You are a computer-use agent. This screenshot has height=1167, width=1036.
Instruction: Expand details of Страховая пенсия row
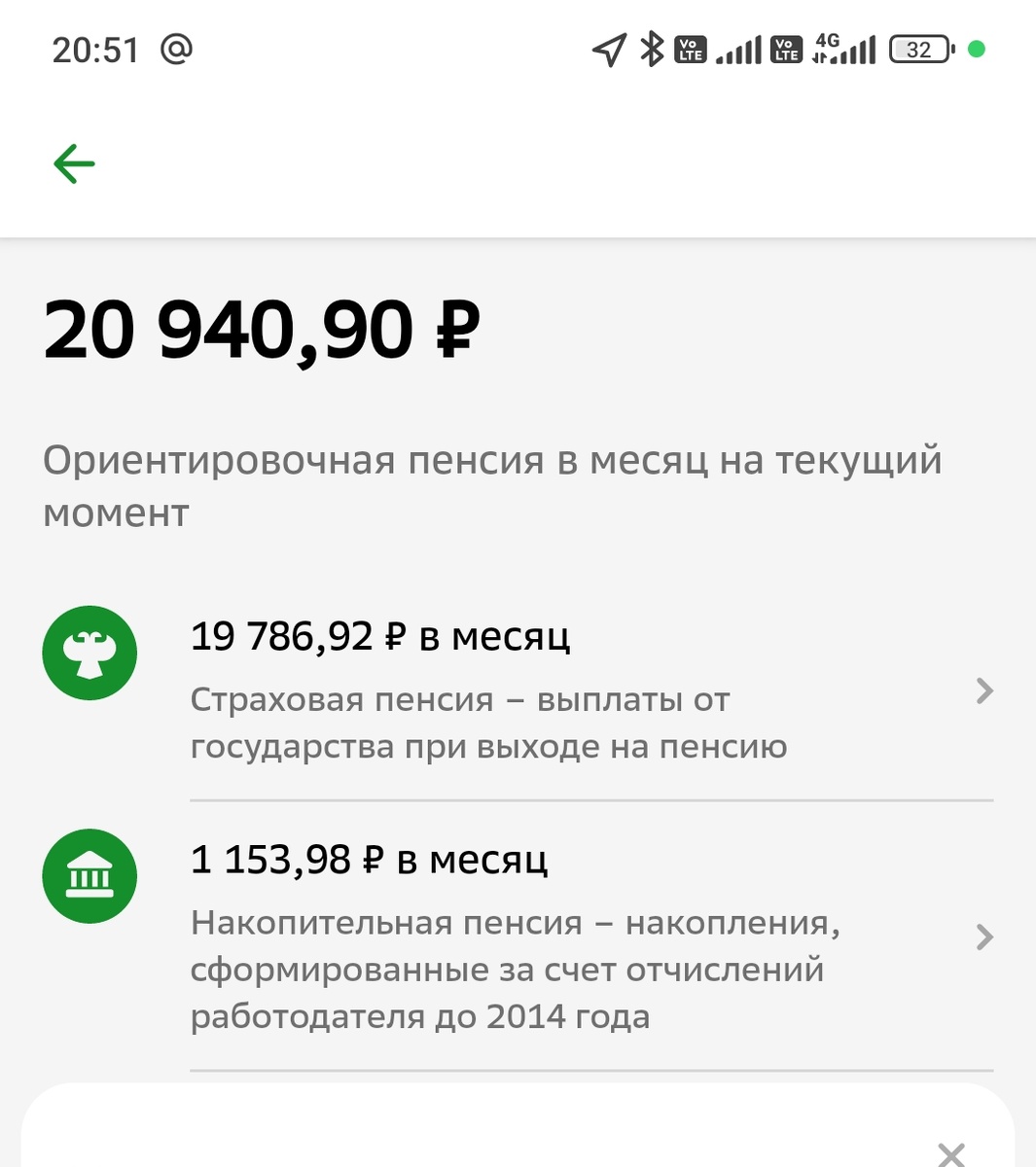tap(986, 691)
